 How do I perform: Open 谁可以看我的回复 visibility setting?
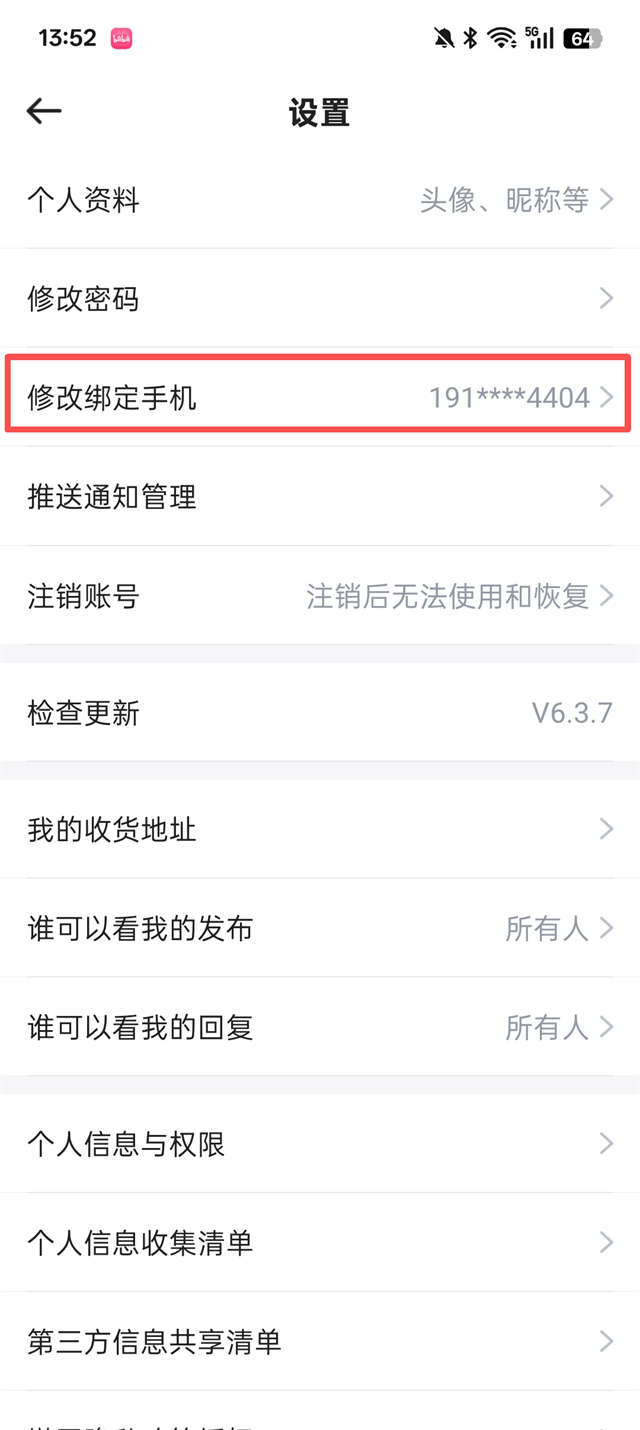(x=320, y=1027)
